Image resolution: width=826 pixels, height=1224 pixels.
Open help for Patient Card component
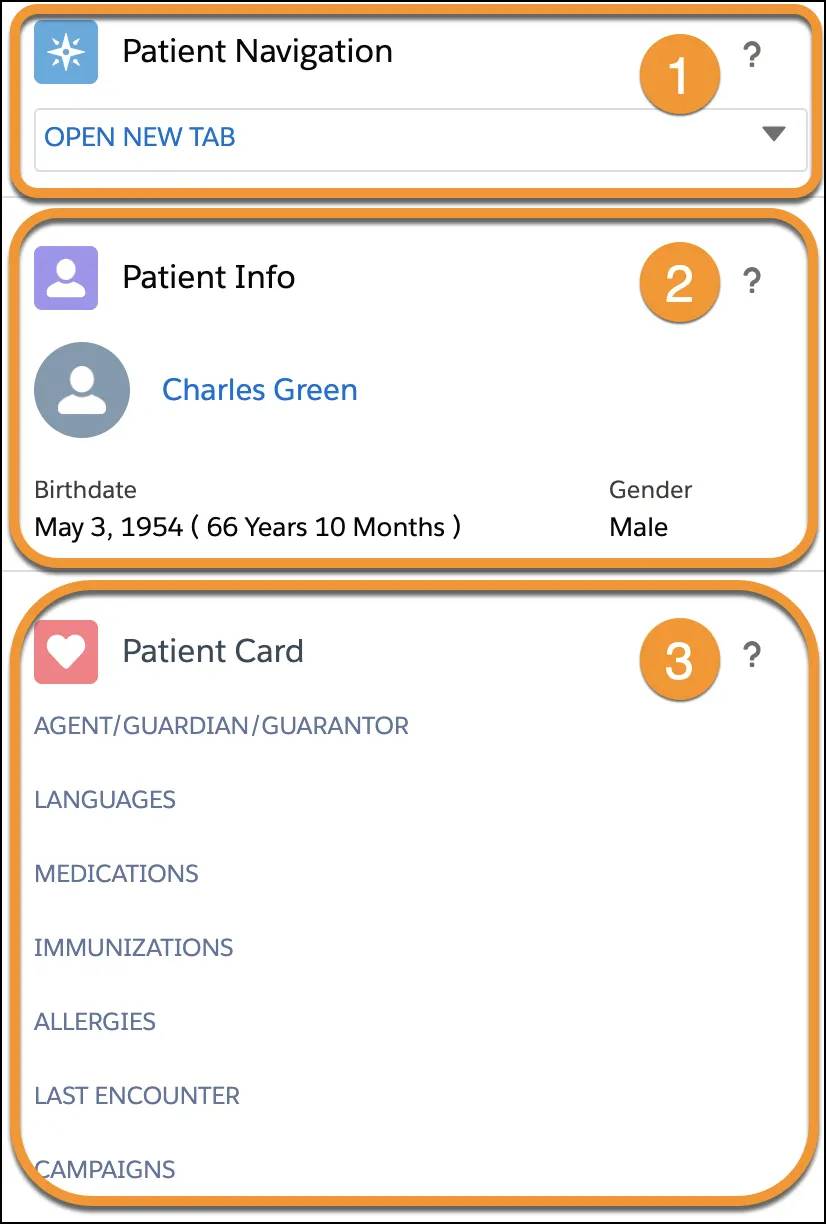coord(752,656)
